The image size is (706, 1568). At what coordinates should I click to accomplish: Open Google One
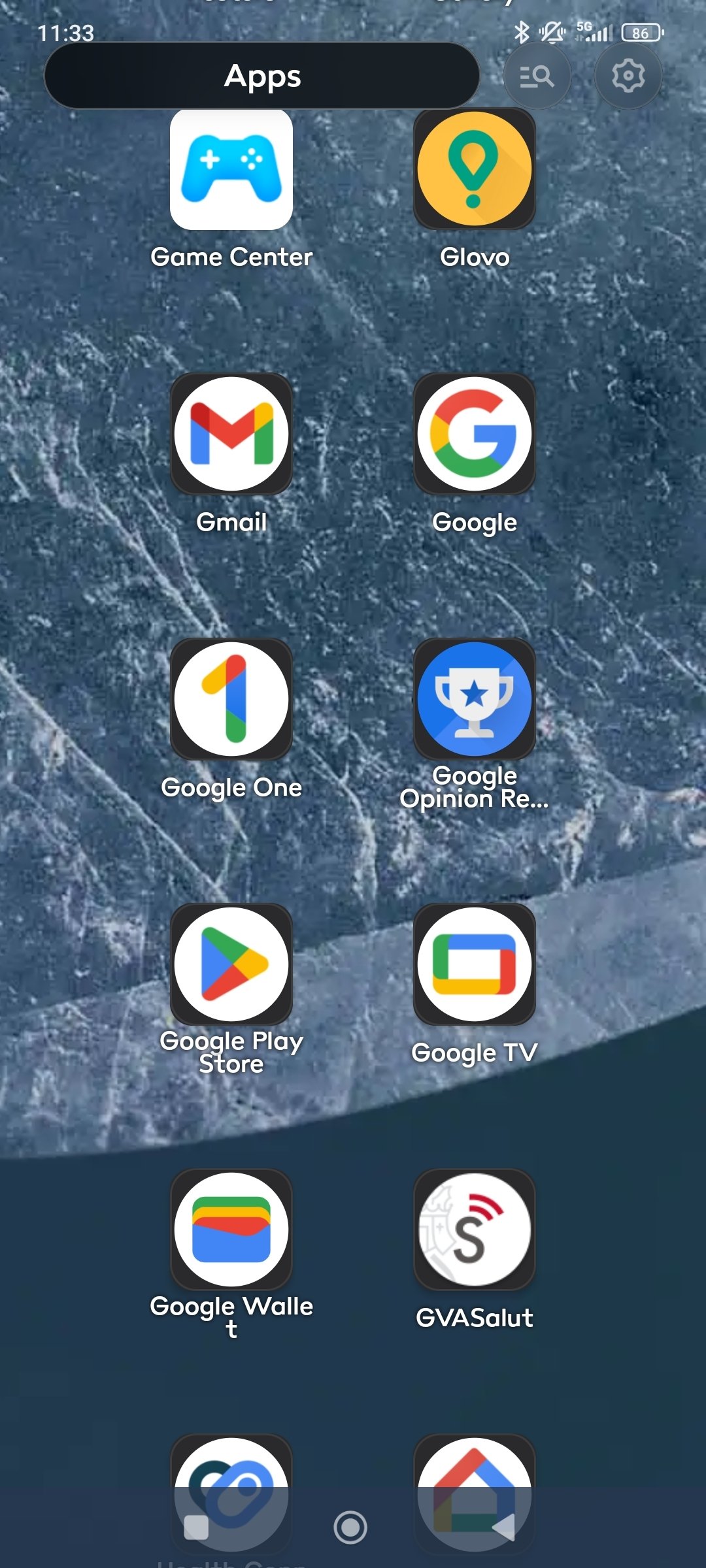pyautogui.click(x=231, y=700)
